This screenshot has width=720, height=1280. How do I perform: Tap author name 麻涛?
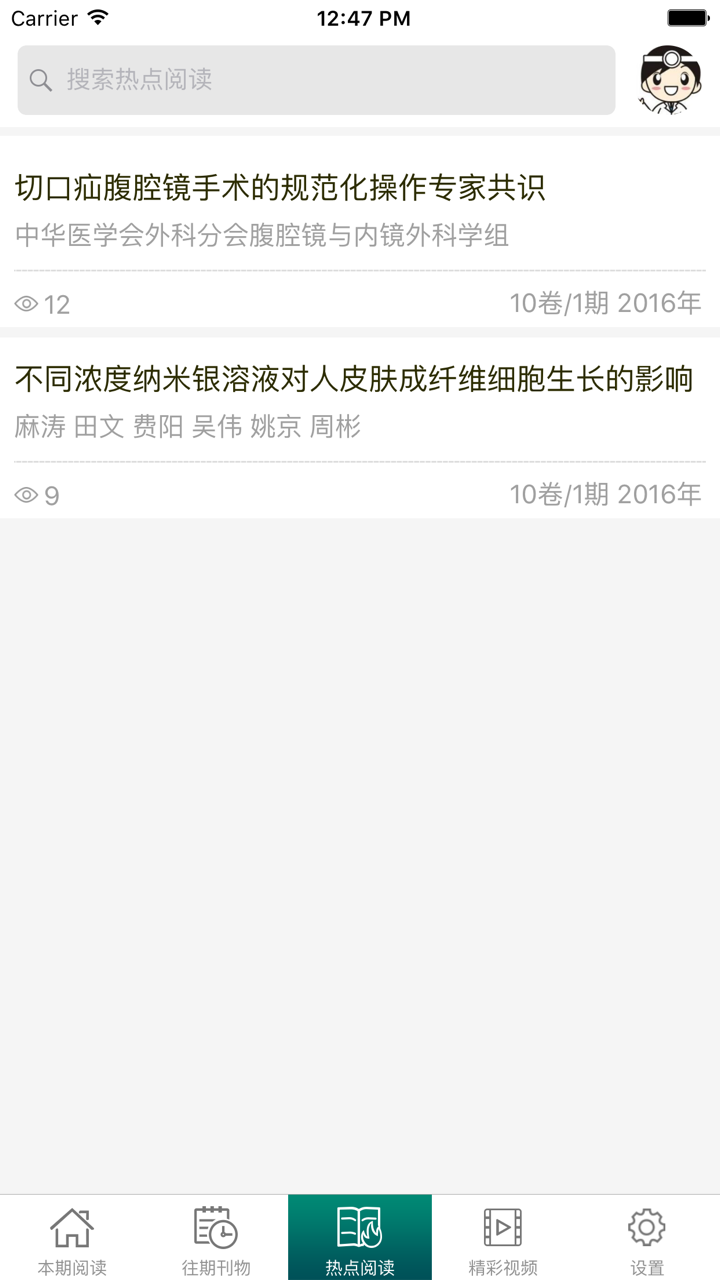(x=38, y=427)
